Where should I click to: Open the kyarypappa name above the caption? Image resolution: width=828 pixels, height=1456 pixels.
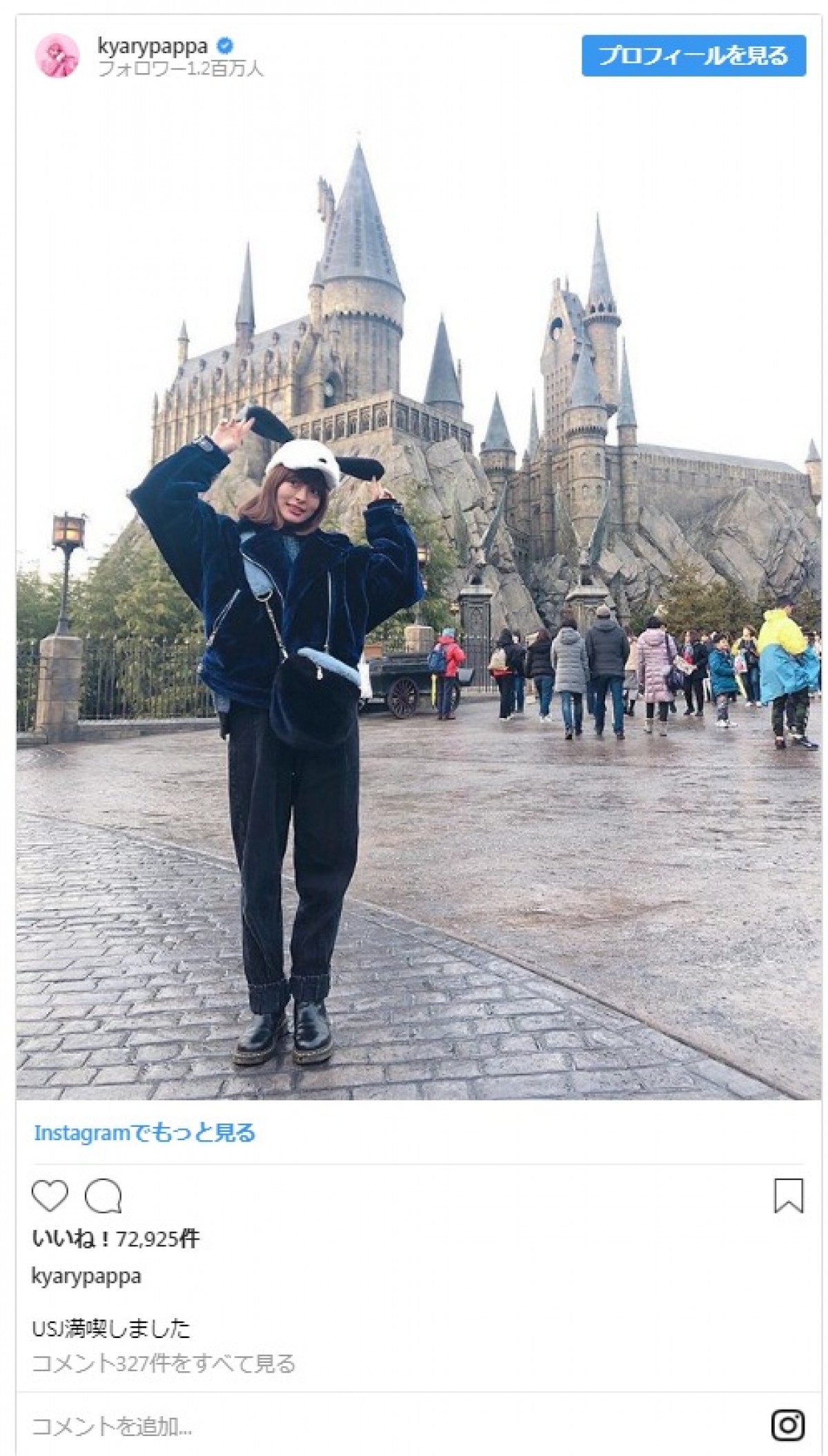[x=86, y=1276]
